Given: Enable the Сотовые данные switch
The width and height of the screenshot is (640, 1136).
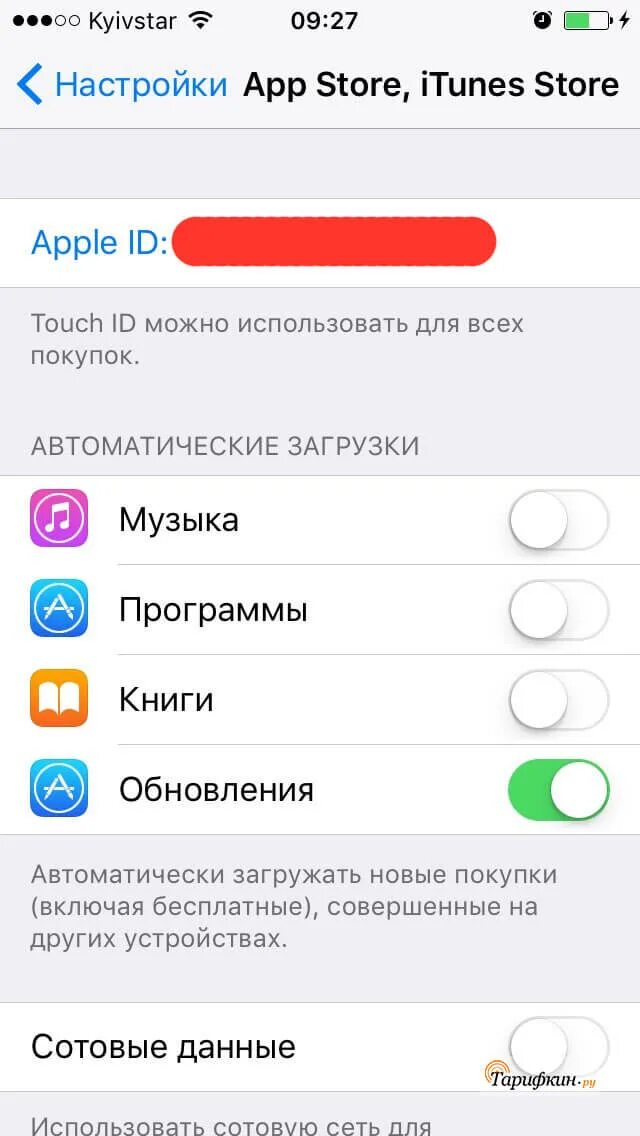Looking at the screenshot, I should click(558, 1047).
